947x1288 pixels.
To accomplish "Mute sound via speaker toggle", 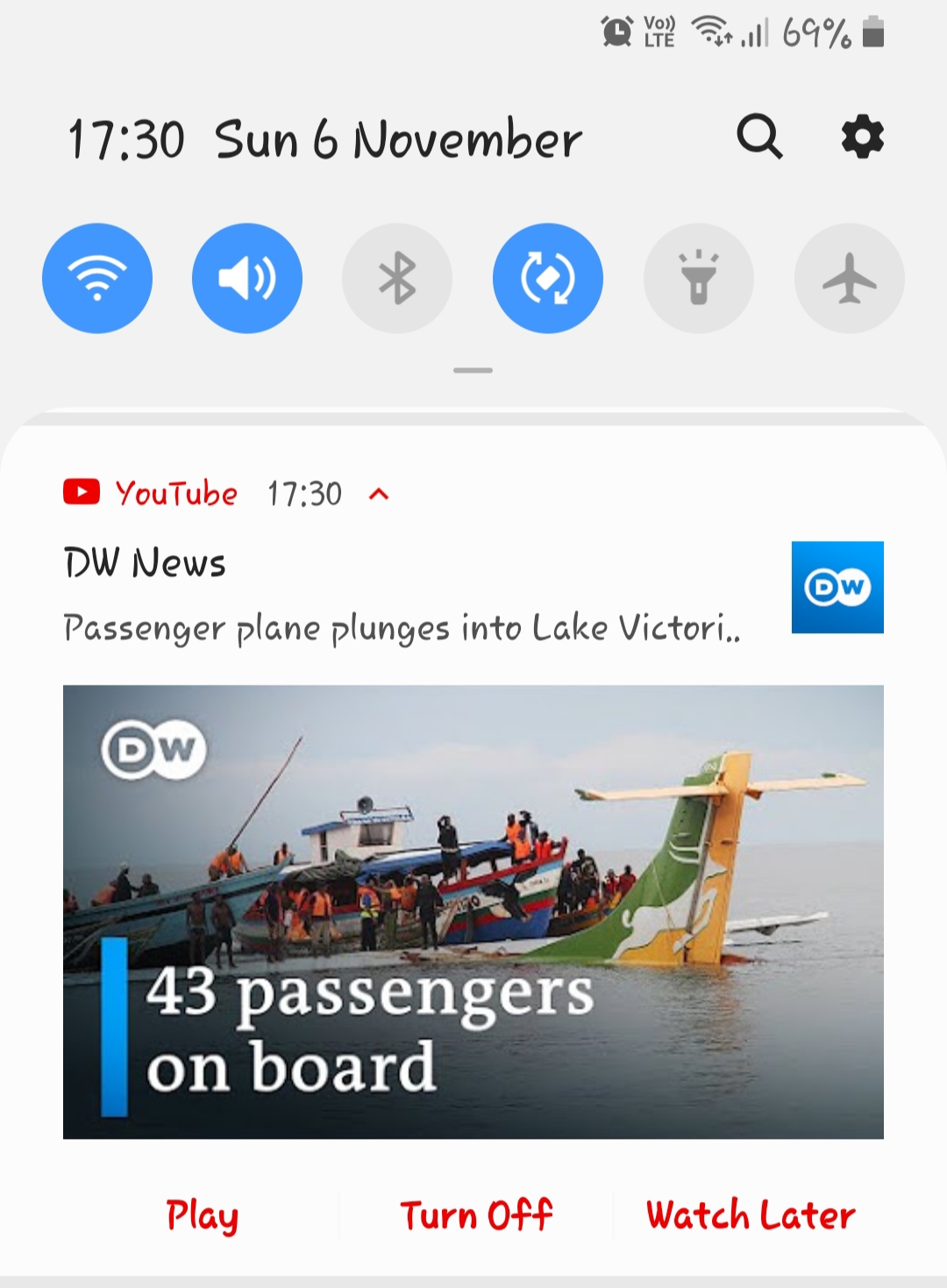I will 247,279.
